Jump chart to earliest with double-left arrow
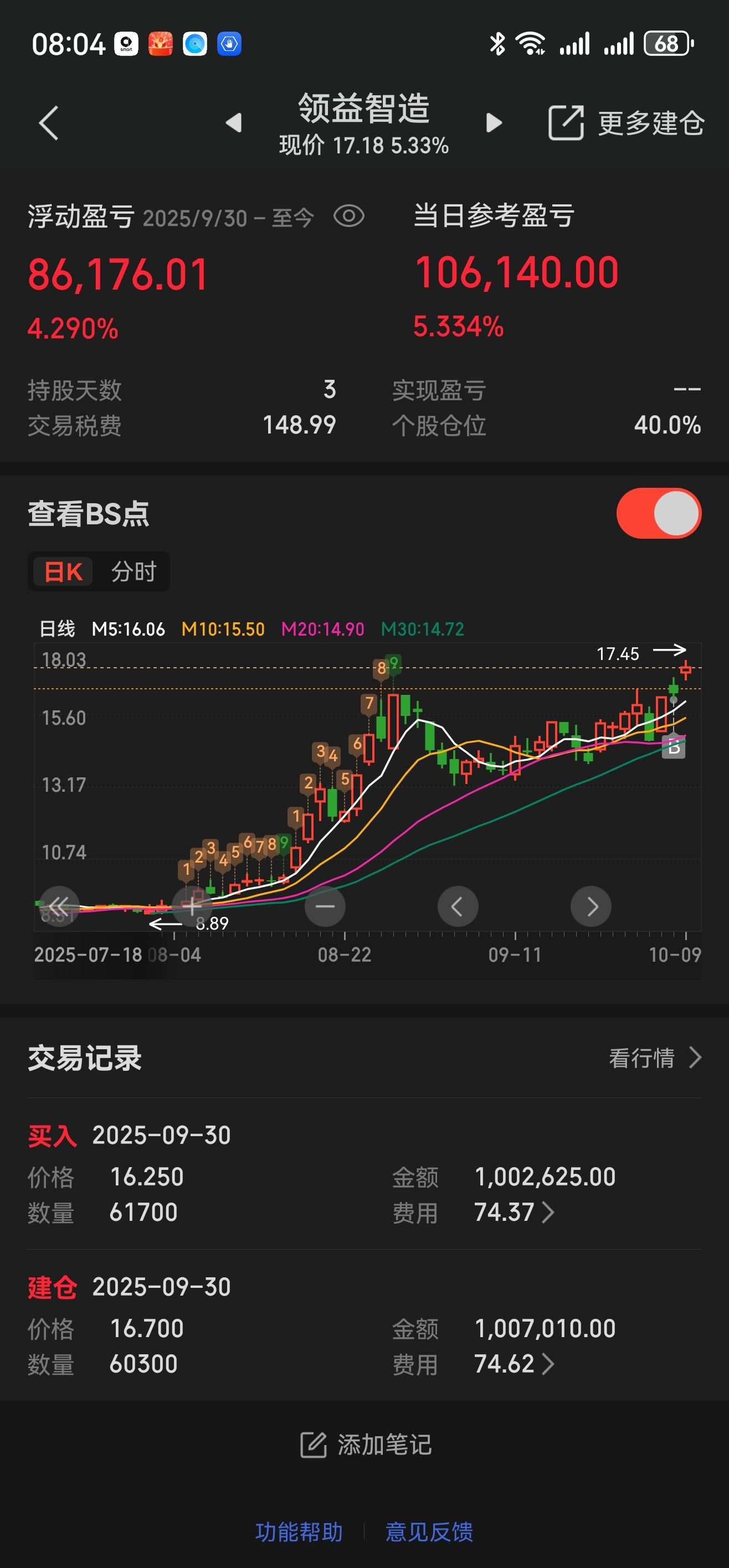Viewport: 729px width, 1568px height. pyautogui.click(x=59, y=906)
